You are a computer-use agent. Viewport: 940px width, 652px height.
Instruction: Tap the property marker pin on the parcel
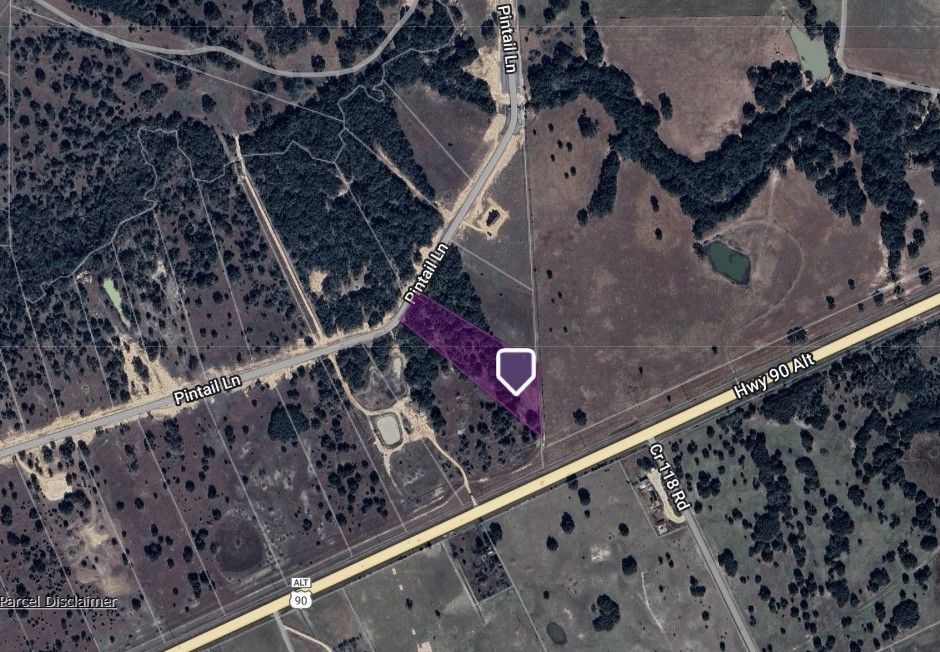[x=516, y=370]
